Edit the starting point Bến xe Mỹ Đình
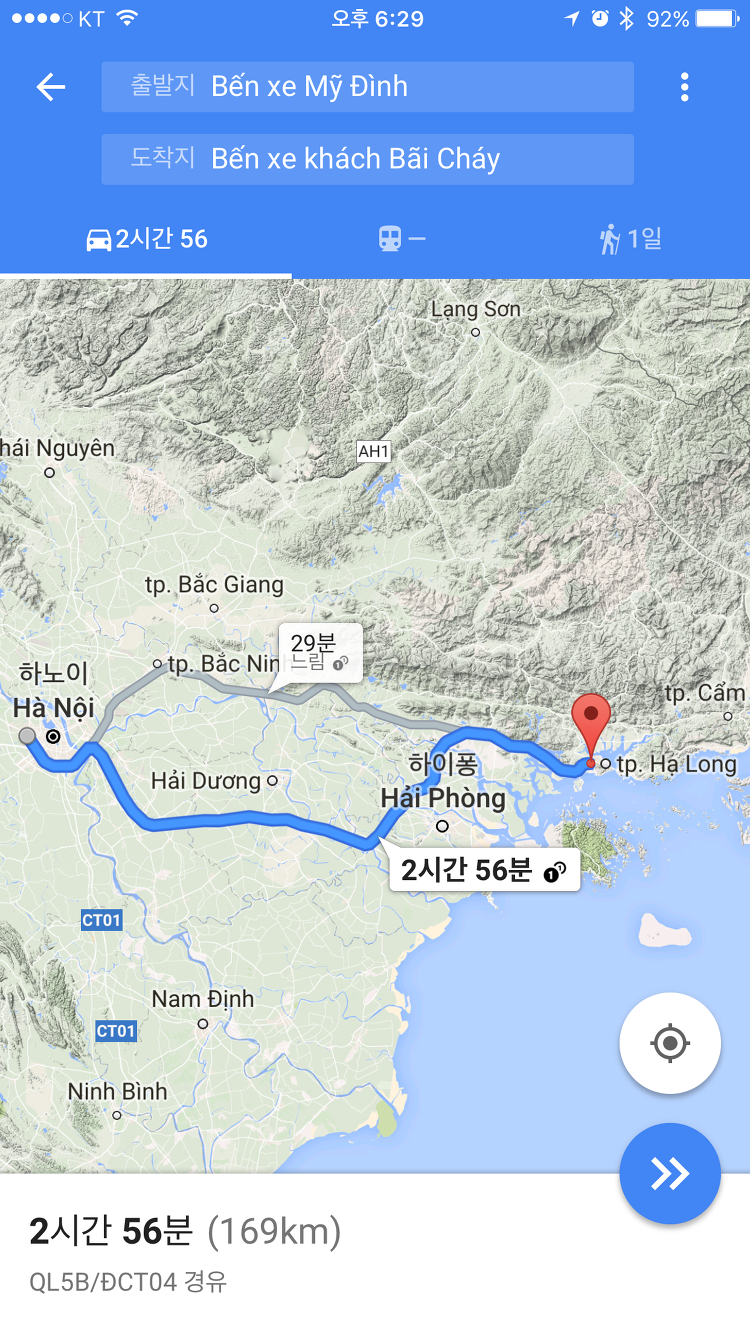Screen dimensions: 750x1333 tap(367, 87)
